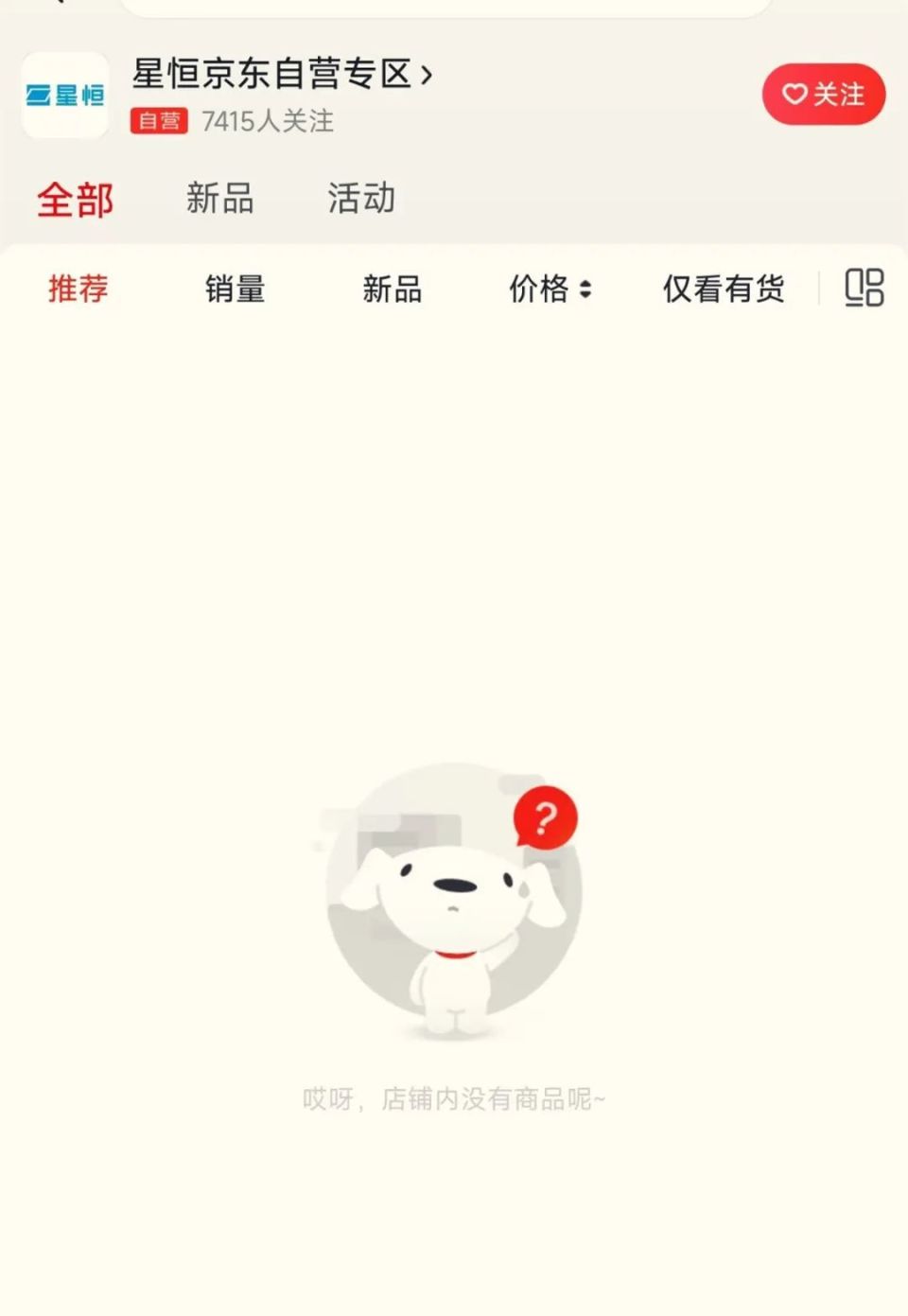Switch to the 新品 tab
Viewport: 908px width, 1316px height.
click(219, 199)
